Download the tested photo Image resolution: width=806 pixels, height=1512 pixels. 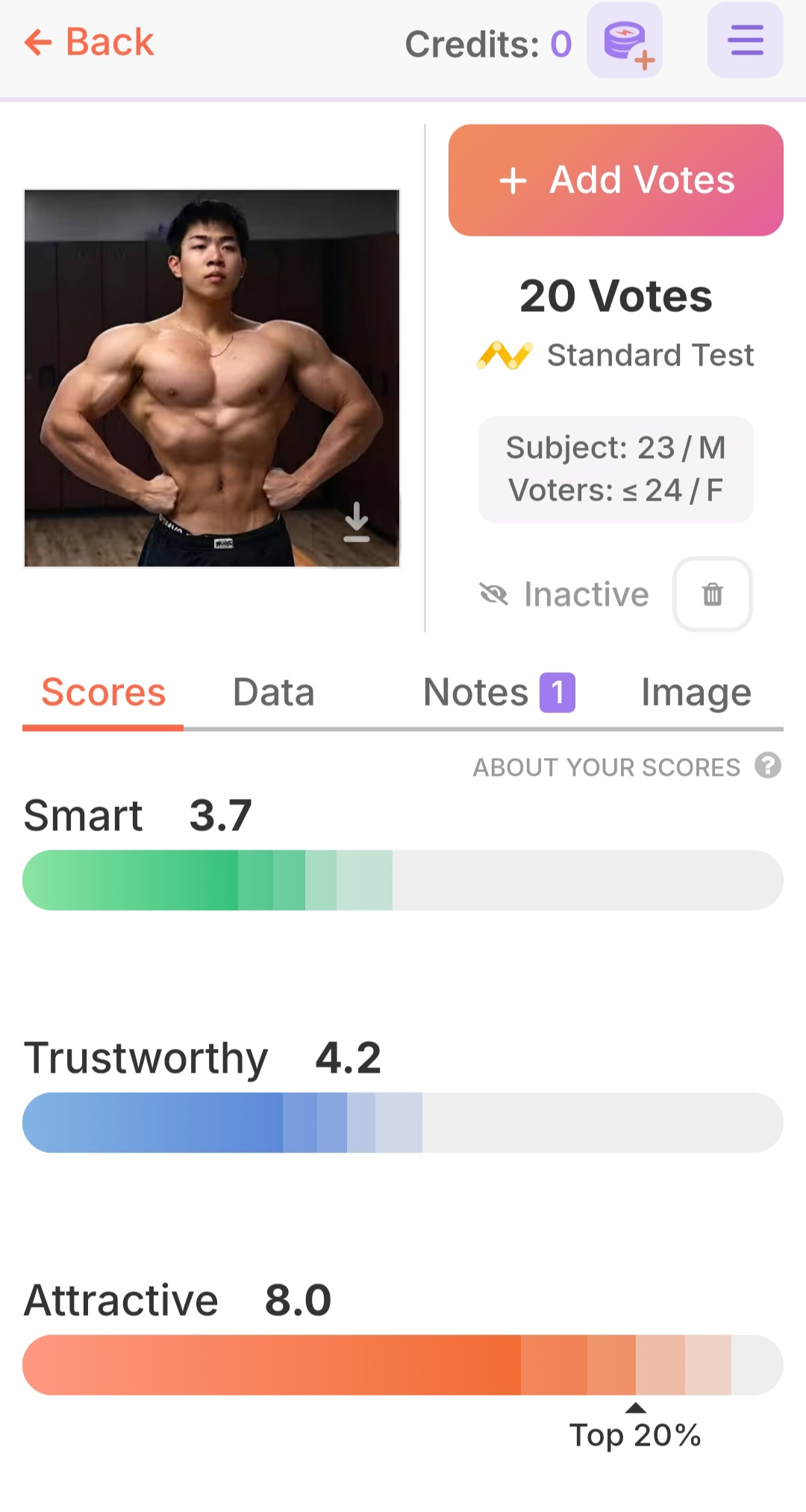(357, 521)
